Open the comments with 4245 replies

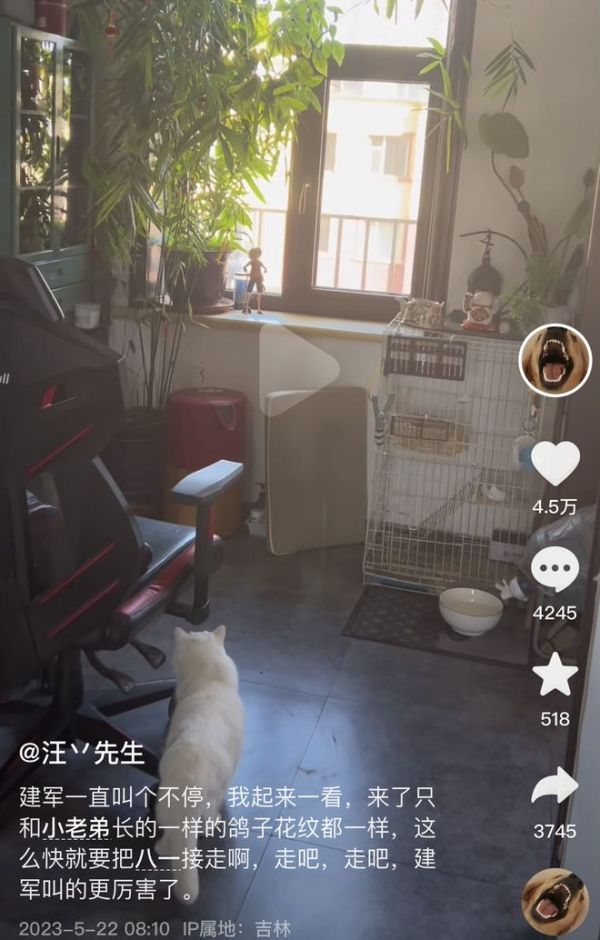coord(554,570)
